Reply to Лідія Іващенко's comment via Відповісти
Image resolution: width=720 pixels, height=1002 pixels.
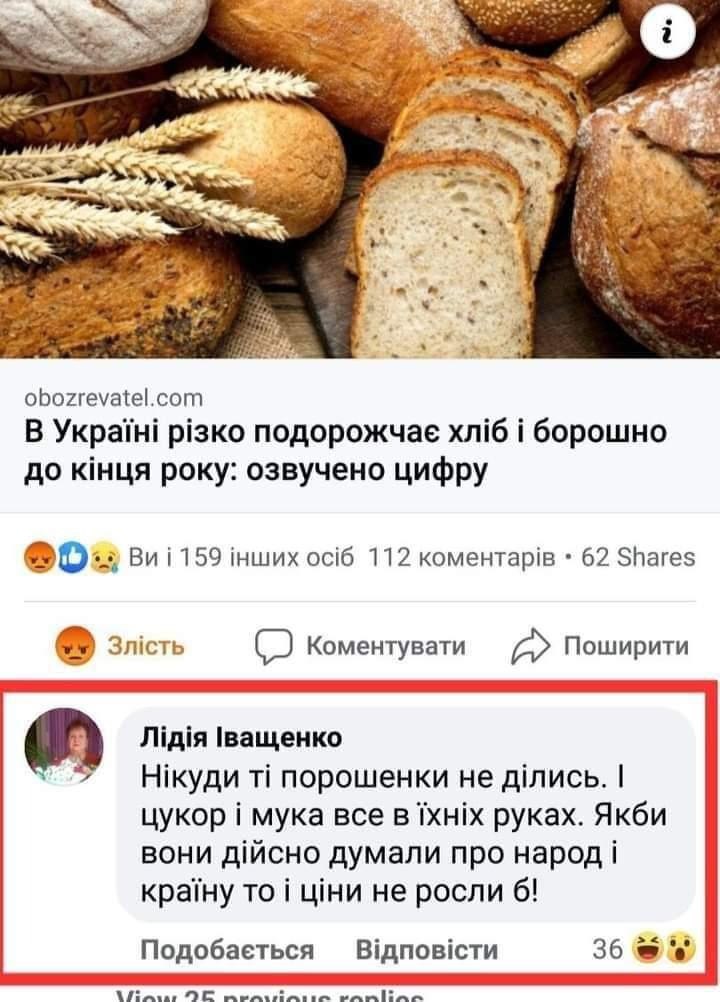point(427,948)
